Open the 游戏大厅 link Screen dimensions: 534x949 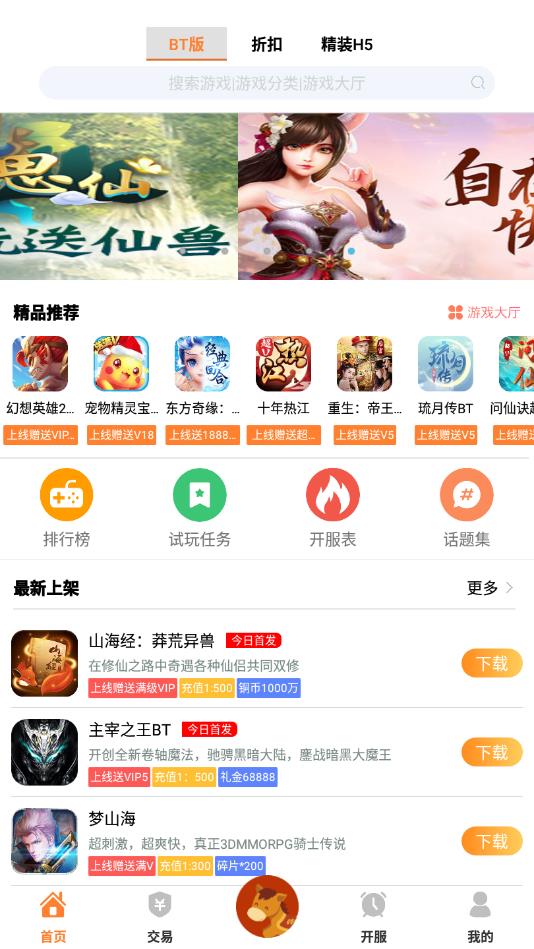tap(484, 312)
